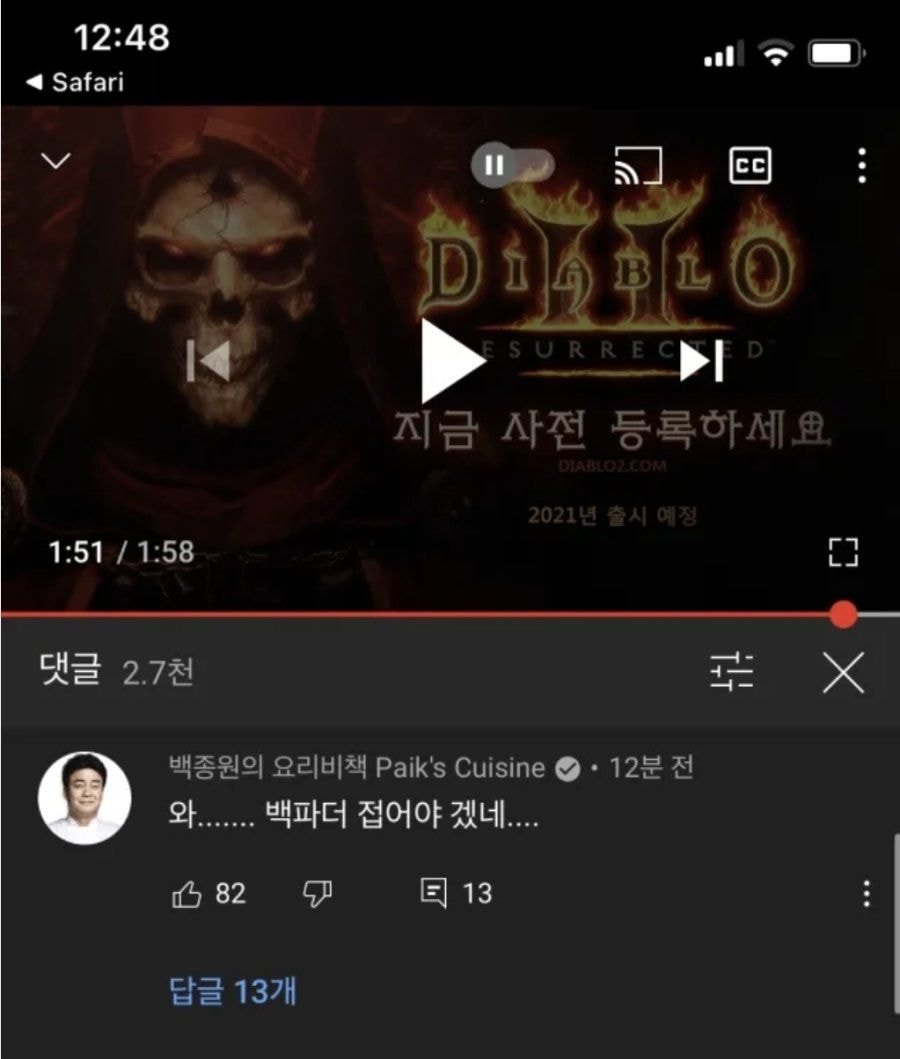Skip to the next video
900x1059 pixels.
(x=701, y=361)
